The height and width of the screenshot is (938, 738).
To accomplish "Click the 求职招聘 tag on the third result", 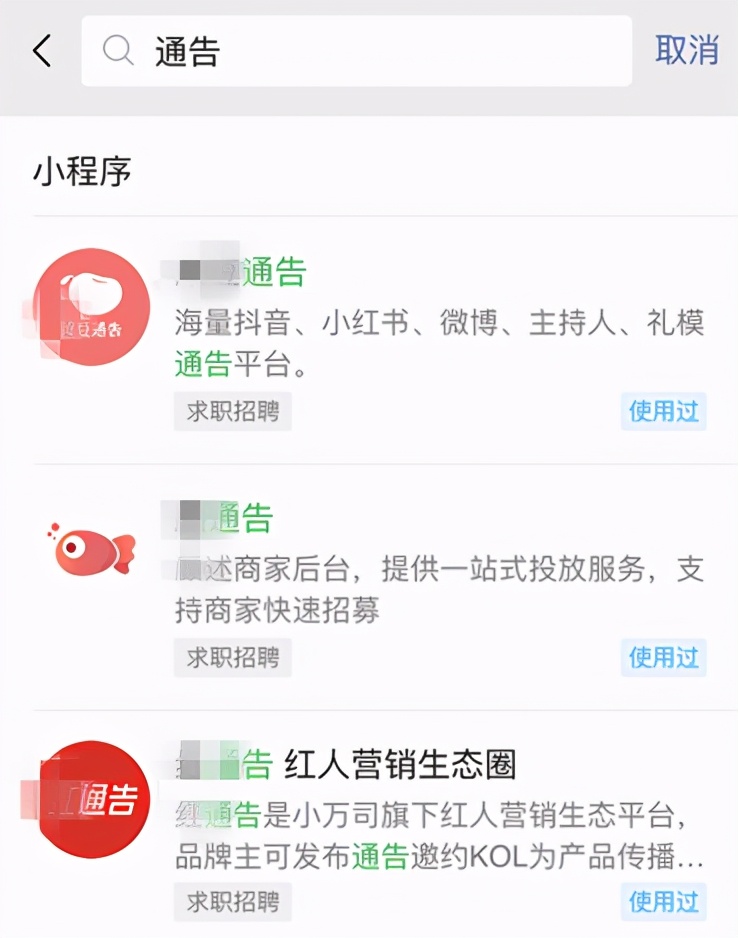I will [232, 902].
